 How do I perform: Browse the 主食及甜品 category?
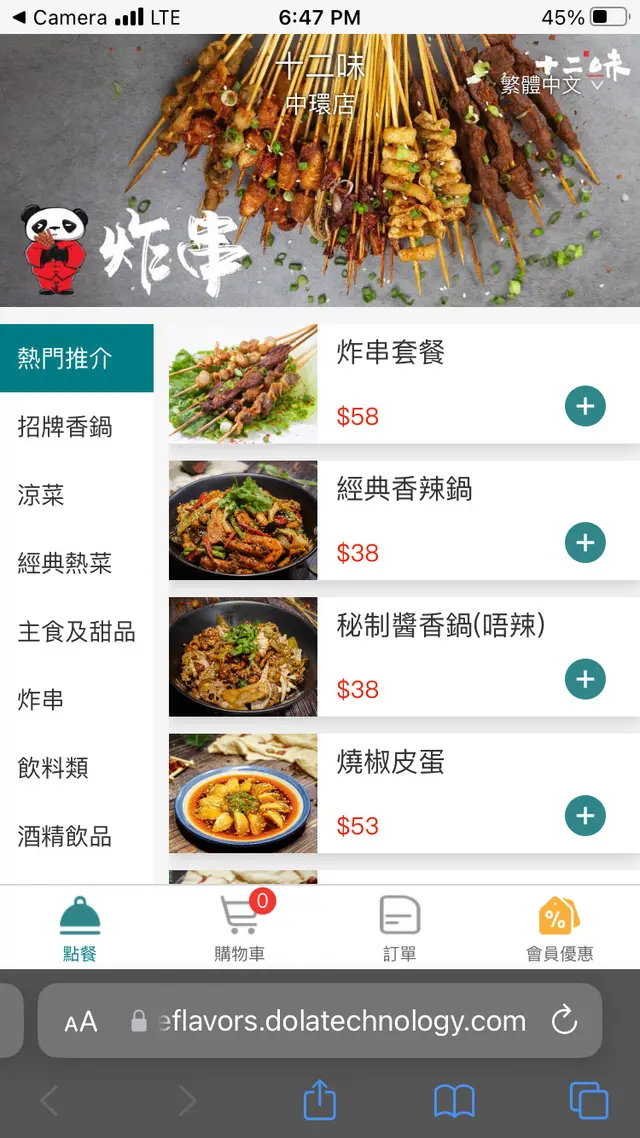pyautogui.click(x=76, y=632)
